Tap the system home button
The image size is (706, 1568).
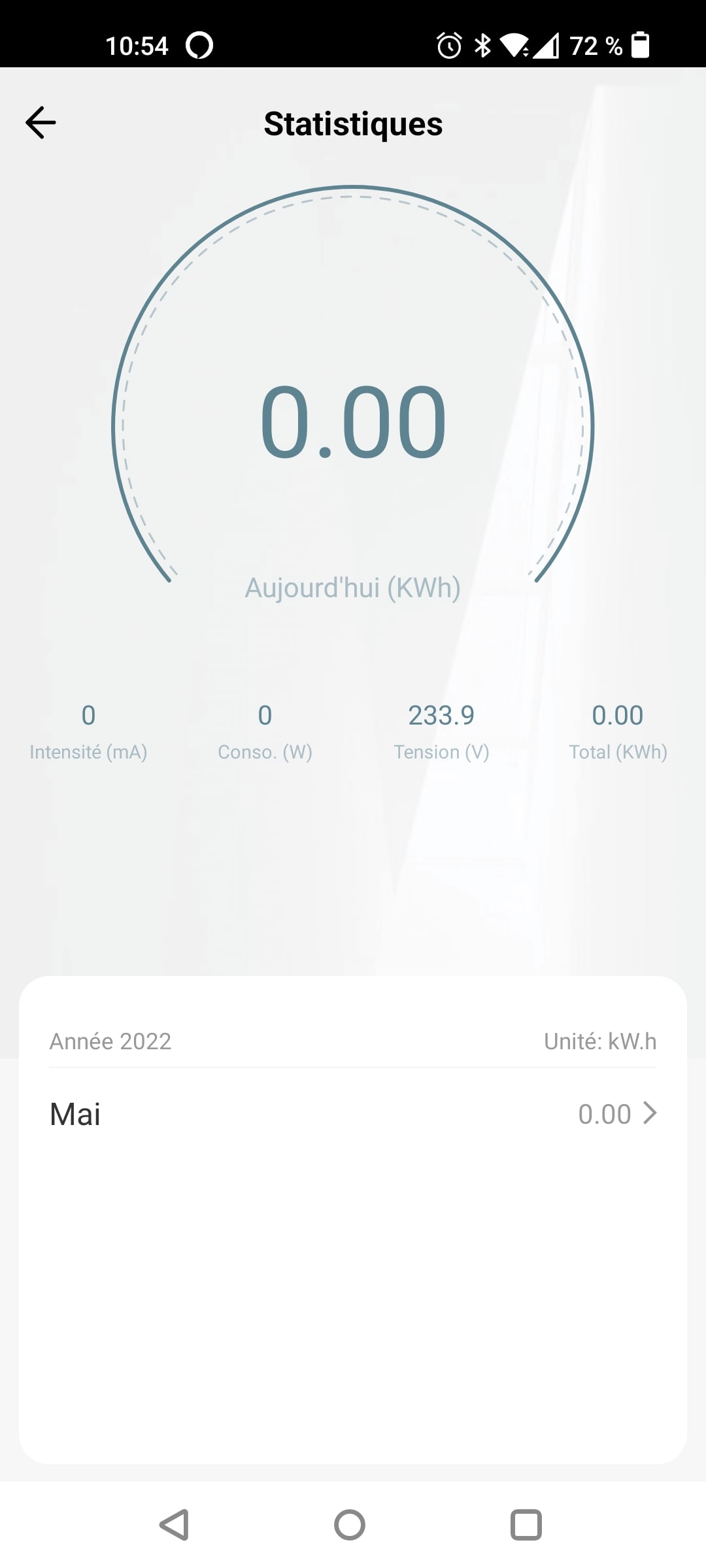point(350,1526)
